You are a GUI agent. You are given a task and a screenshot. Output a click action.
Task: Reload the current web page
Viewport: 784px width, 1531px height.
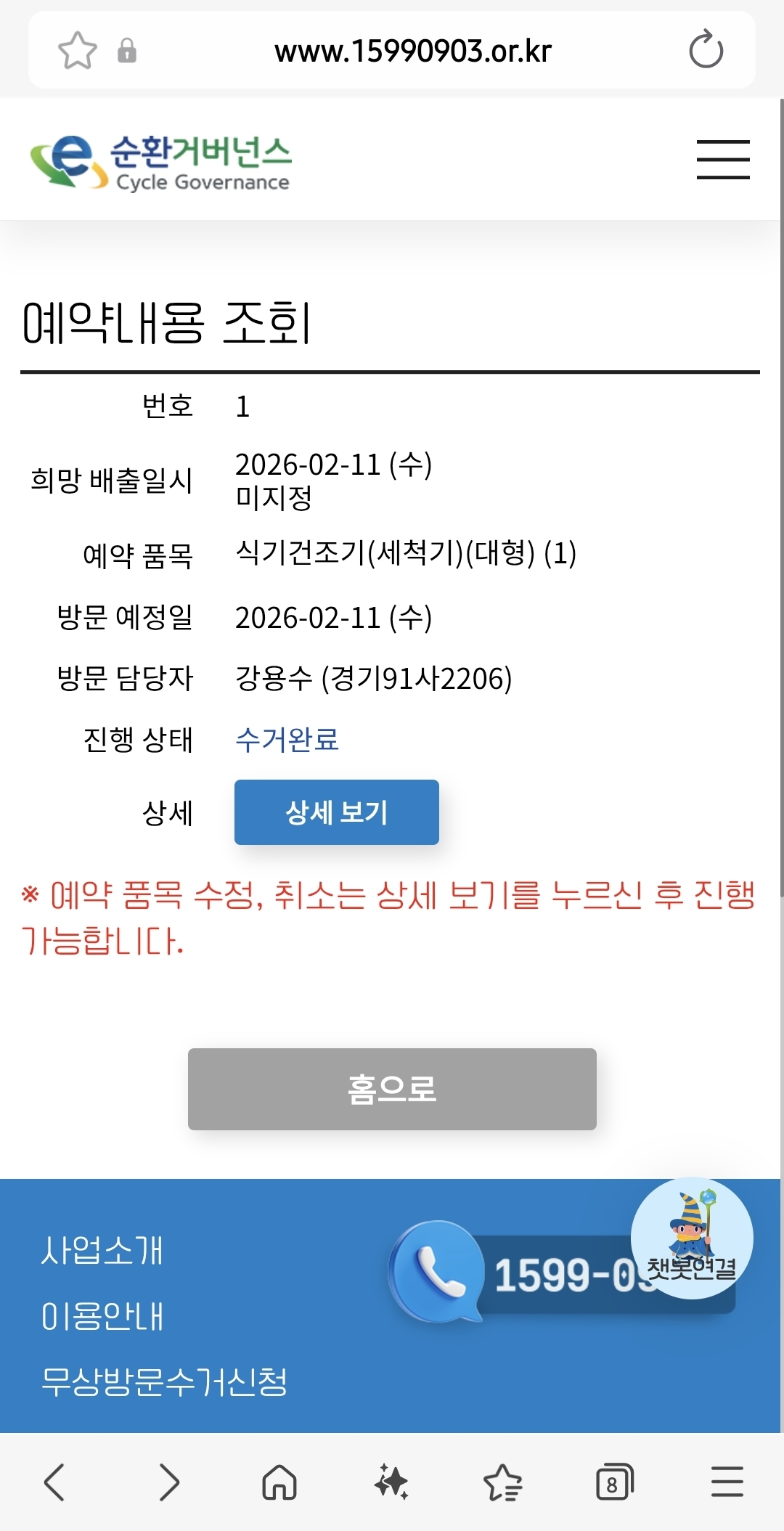[x=706, y=50]
